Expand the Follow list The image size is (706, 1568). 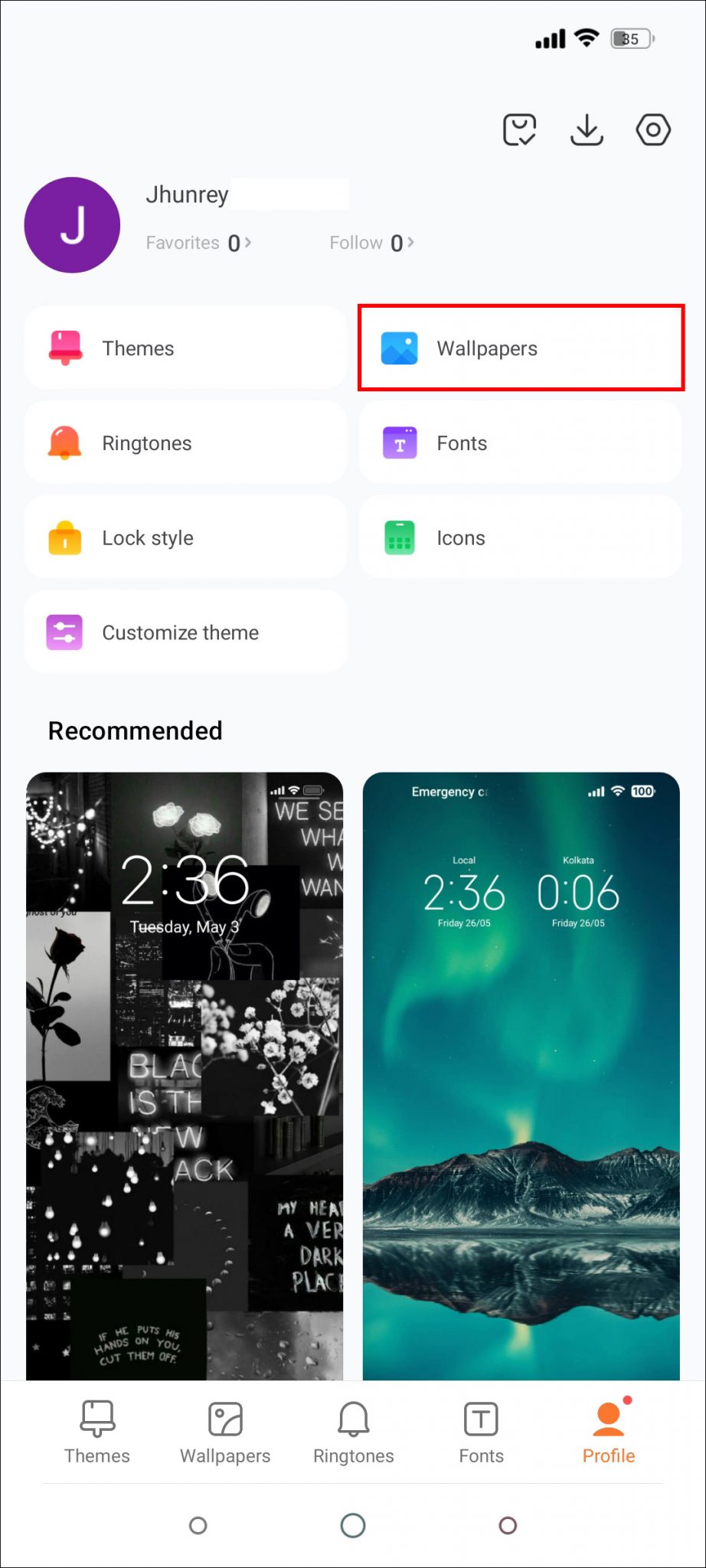tap(370, 243)
